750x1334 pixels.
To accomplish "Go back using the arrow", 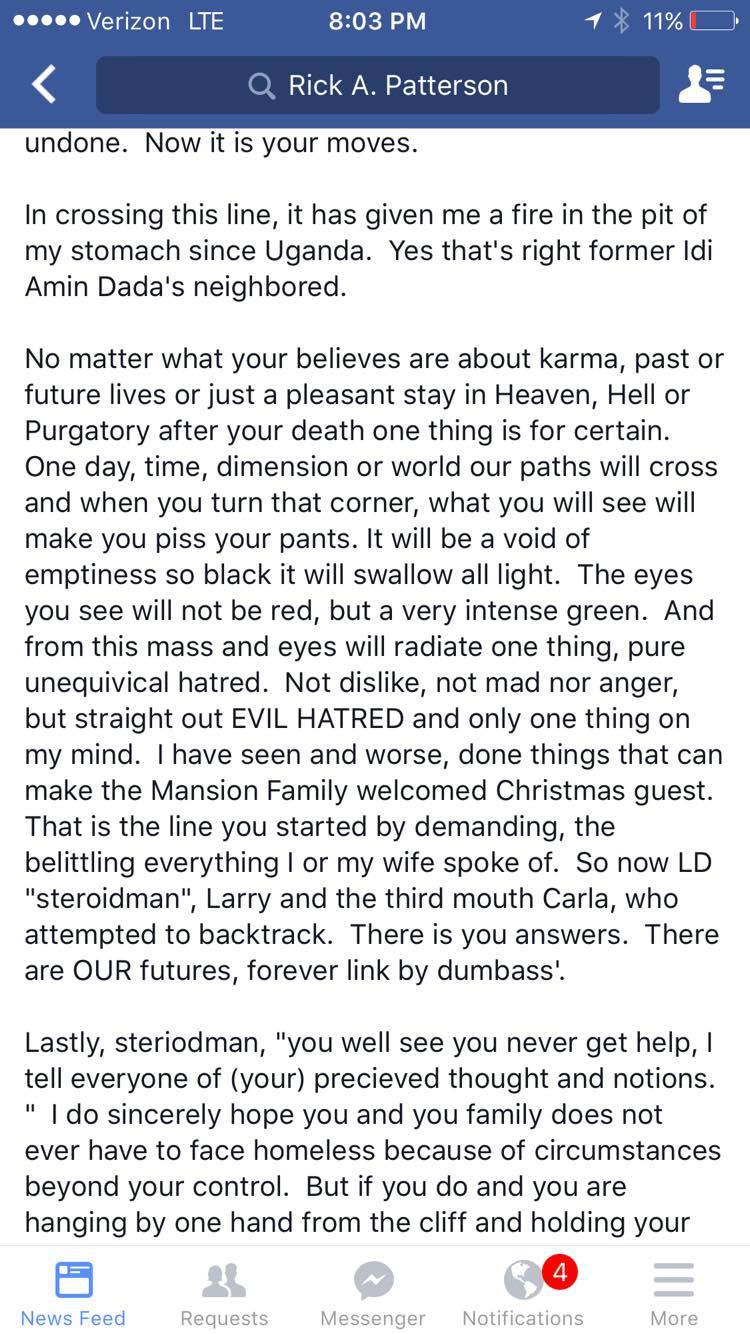I will click(44, 85).
